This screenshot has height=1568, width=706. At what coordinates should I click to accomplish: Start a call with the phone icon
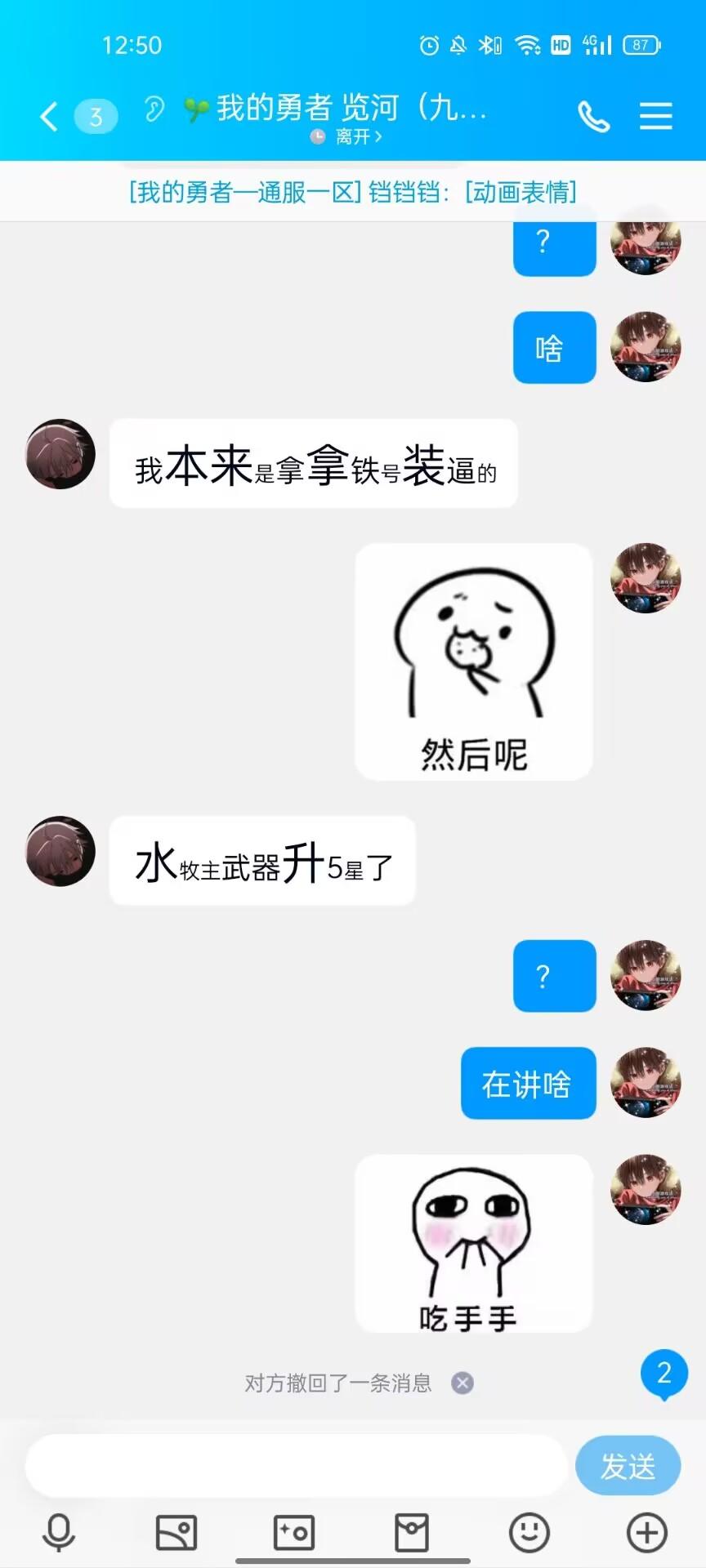594,115
